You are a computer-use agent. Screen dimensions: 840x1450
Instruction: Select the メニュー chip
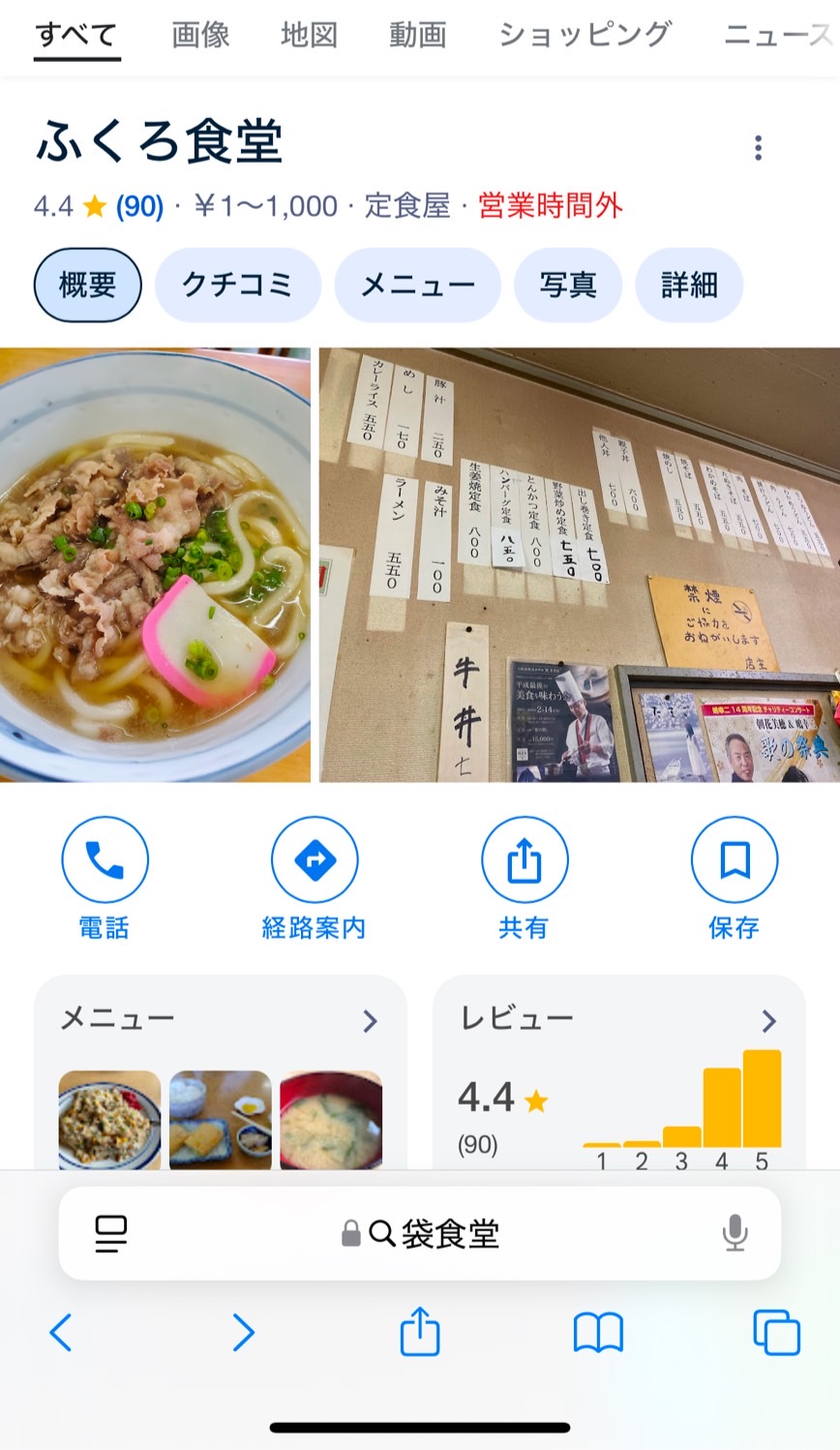(x=417, y=285)
